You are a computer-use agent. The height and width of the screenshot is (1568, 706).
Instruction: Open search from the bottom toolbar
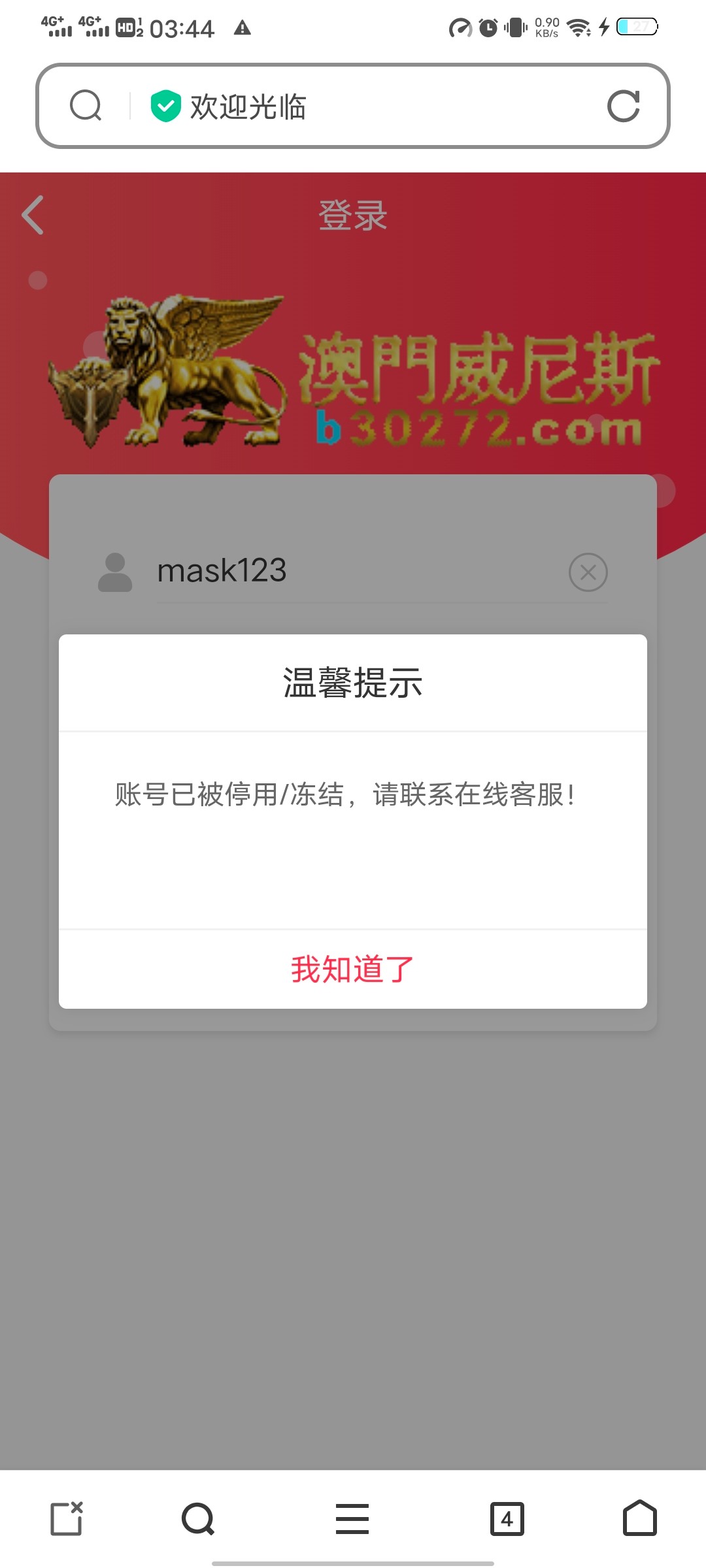[x=198, y=1518]
